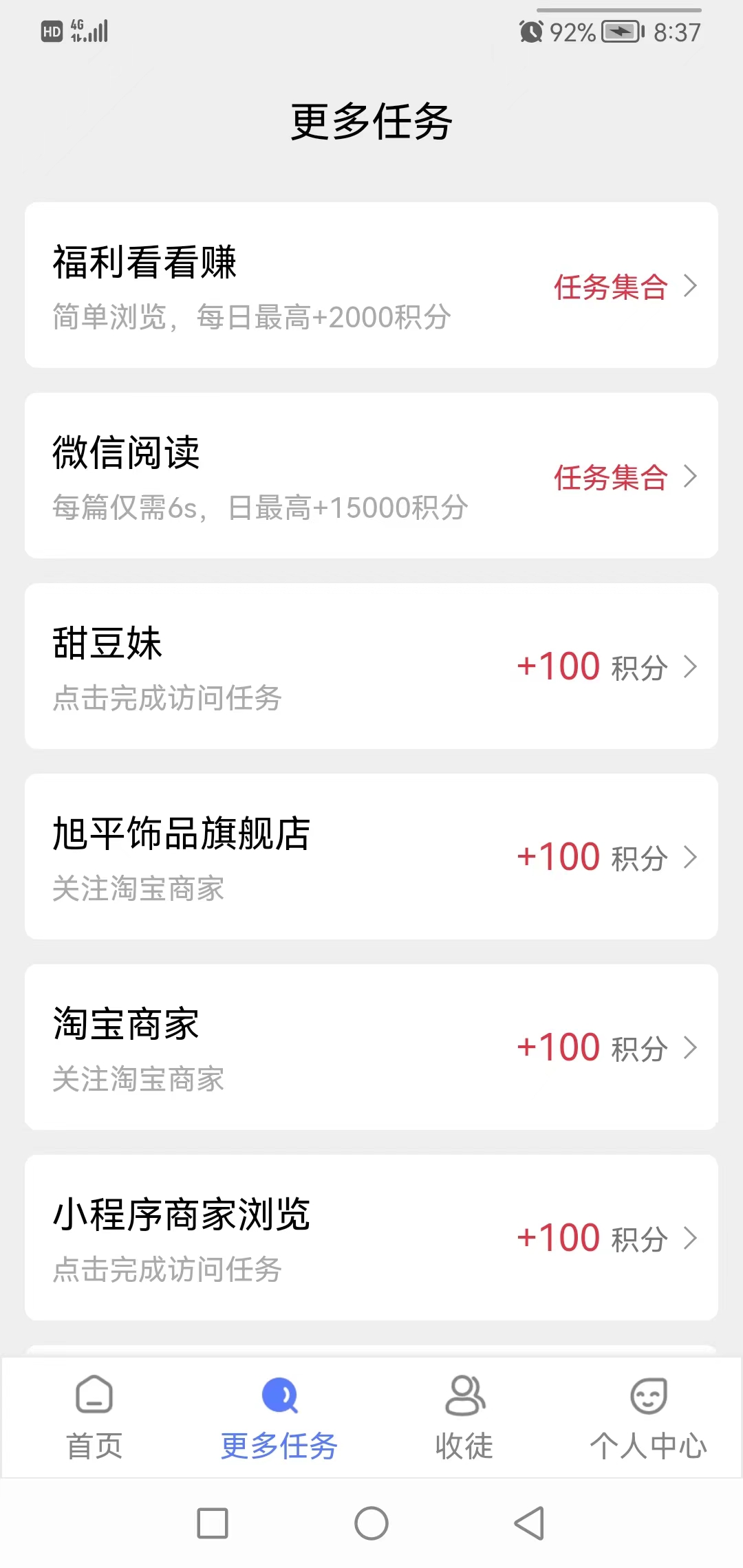Switch to the 首页 tab
Screen dimensions: 743x1568
pos(94,1418)
